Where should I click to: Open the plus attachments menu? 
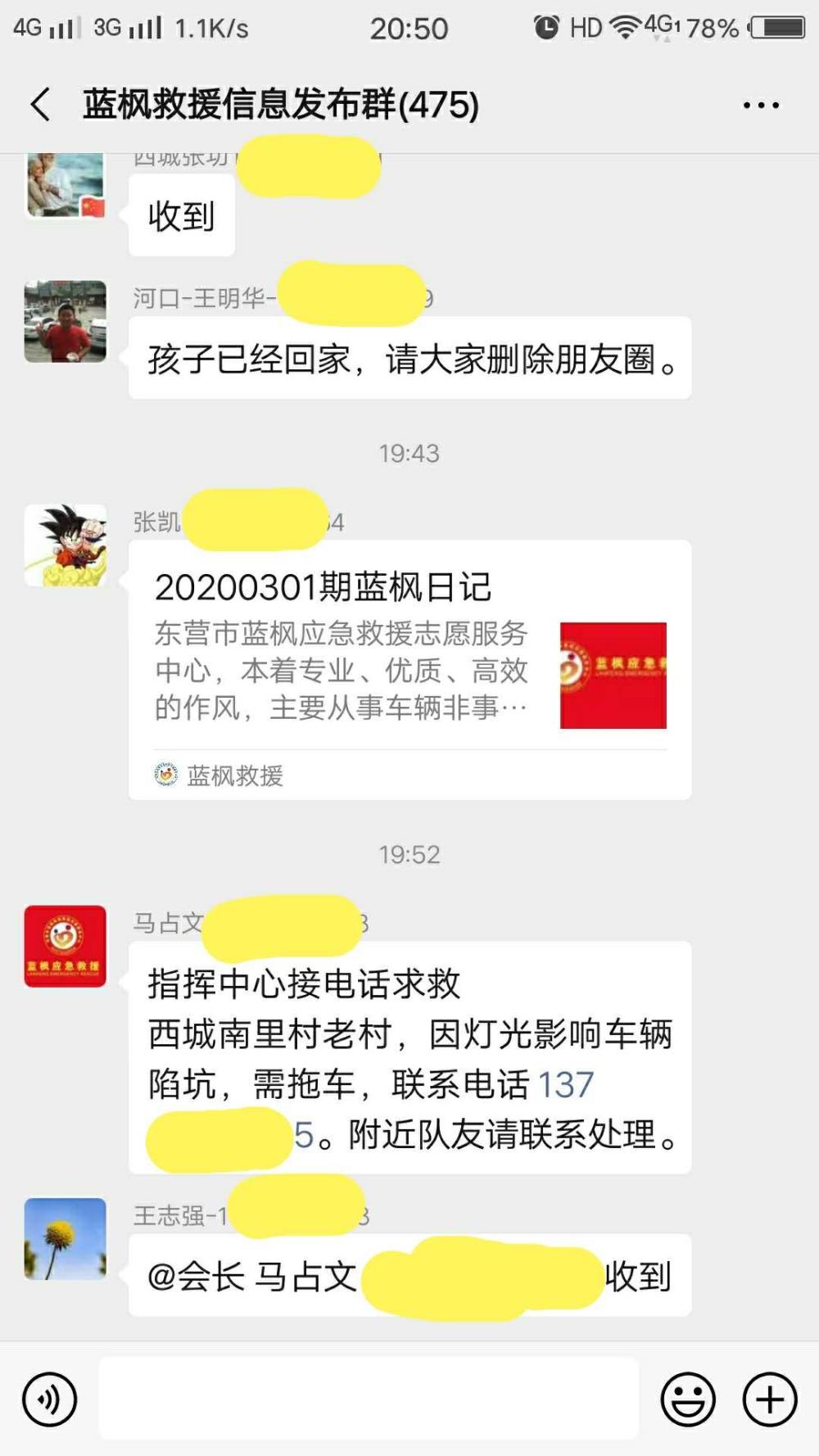[770, 1399]
